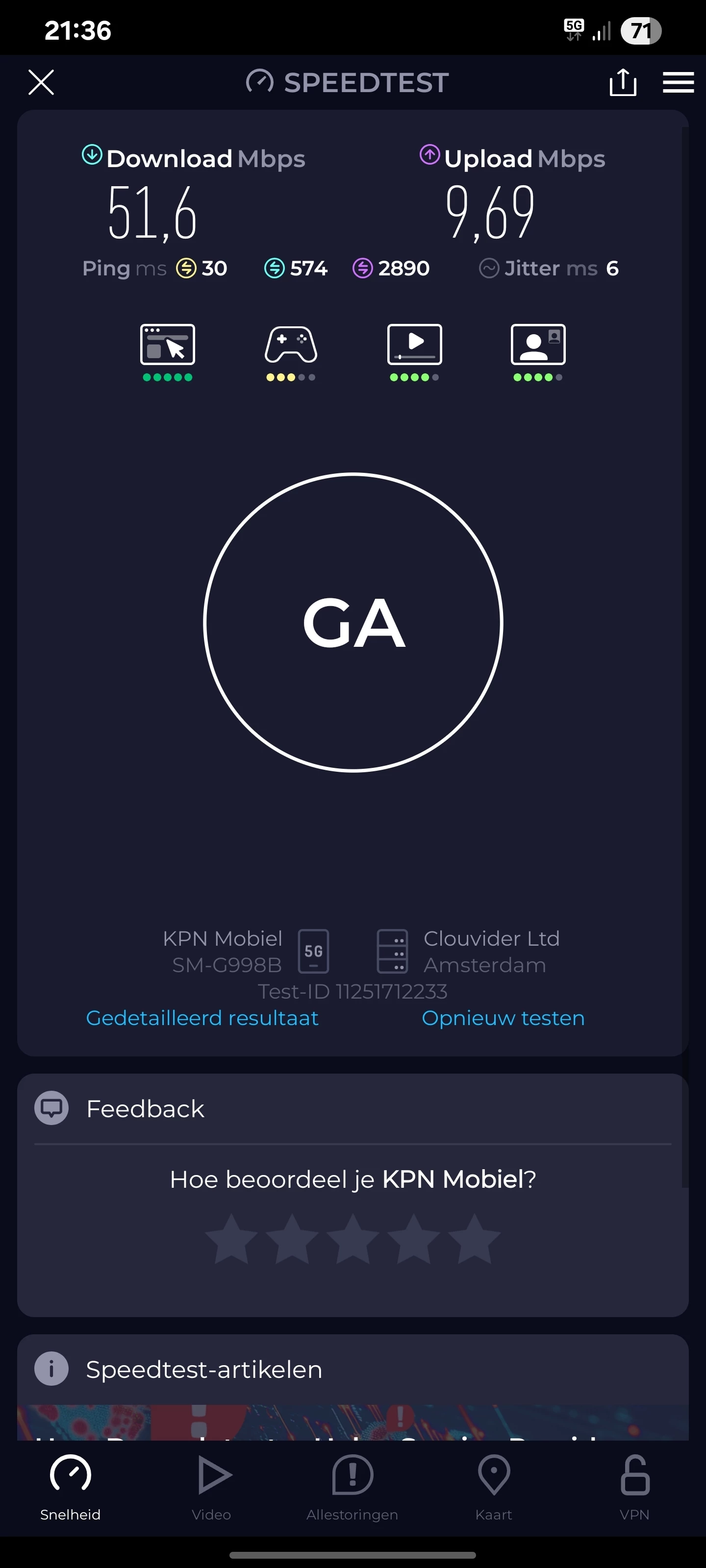Start a new test with GA button
Viewport: 706px width, 1568px height.
pos(353,622)
